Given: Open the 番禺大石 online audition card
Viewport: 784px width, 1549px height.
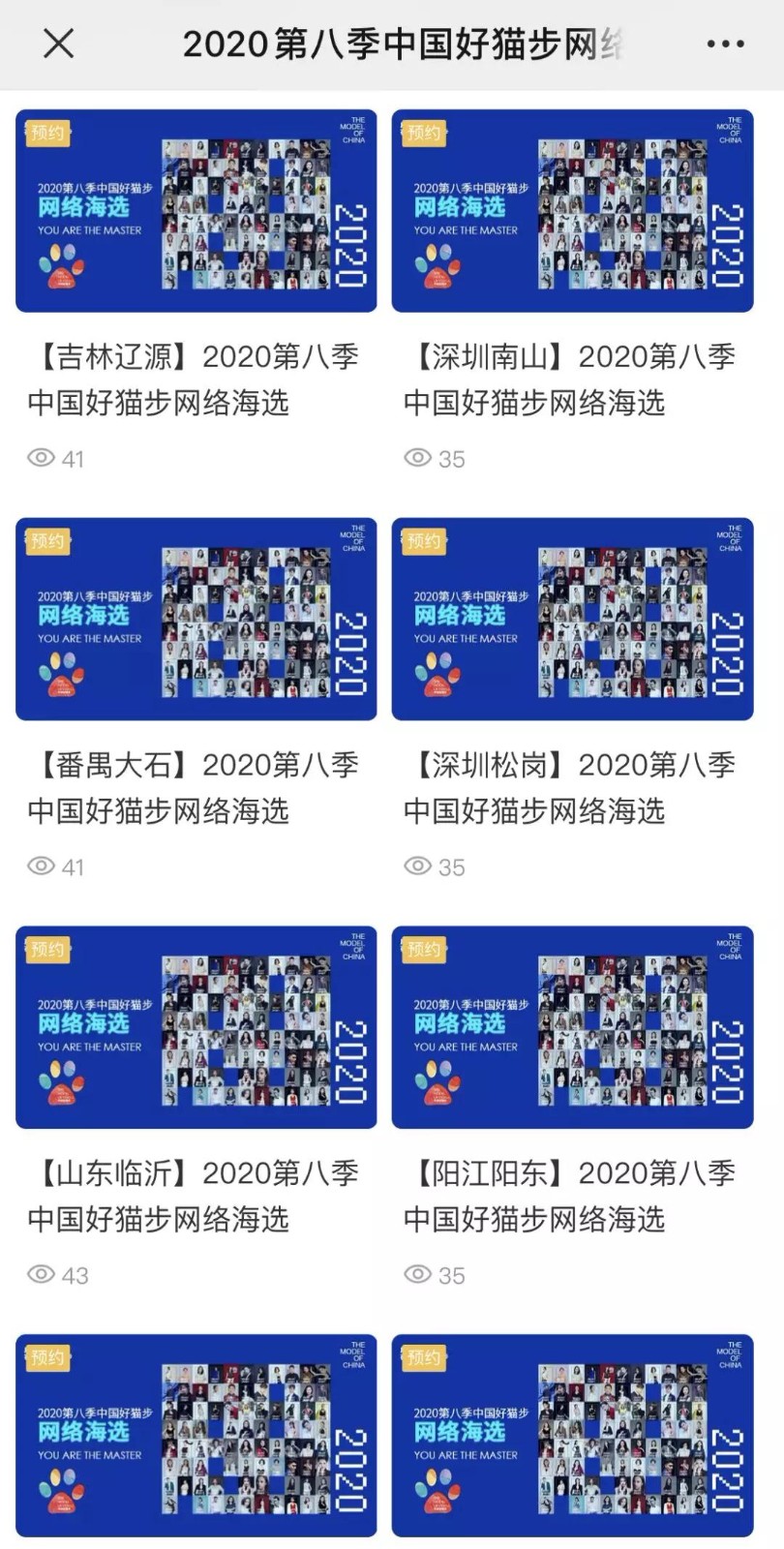Looking at the screenshot, I should tap(196, 620).
